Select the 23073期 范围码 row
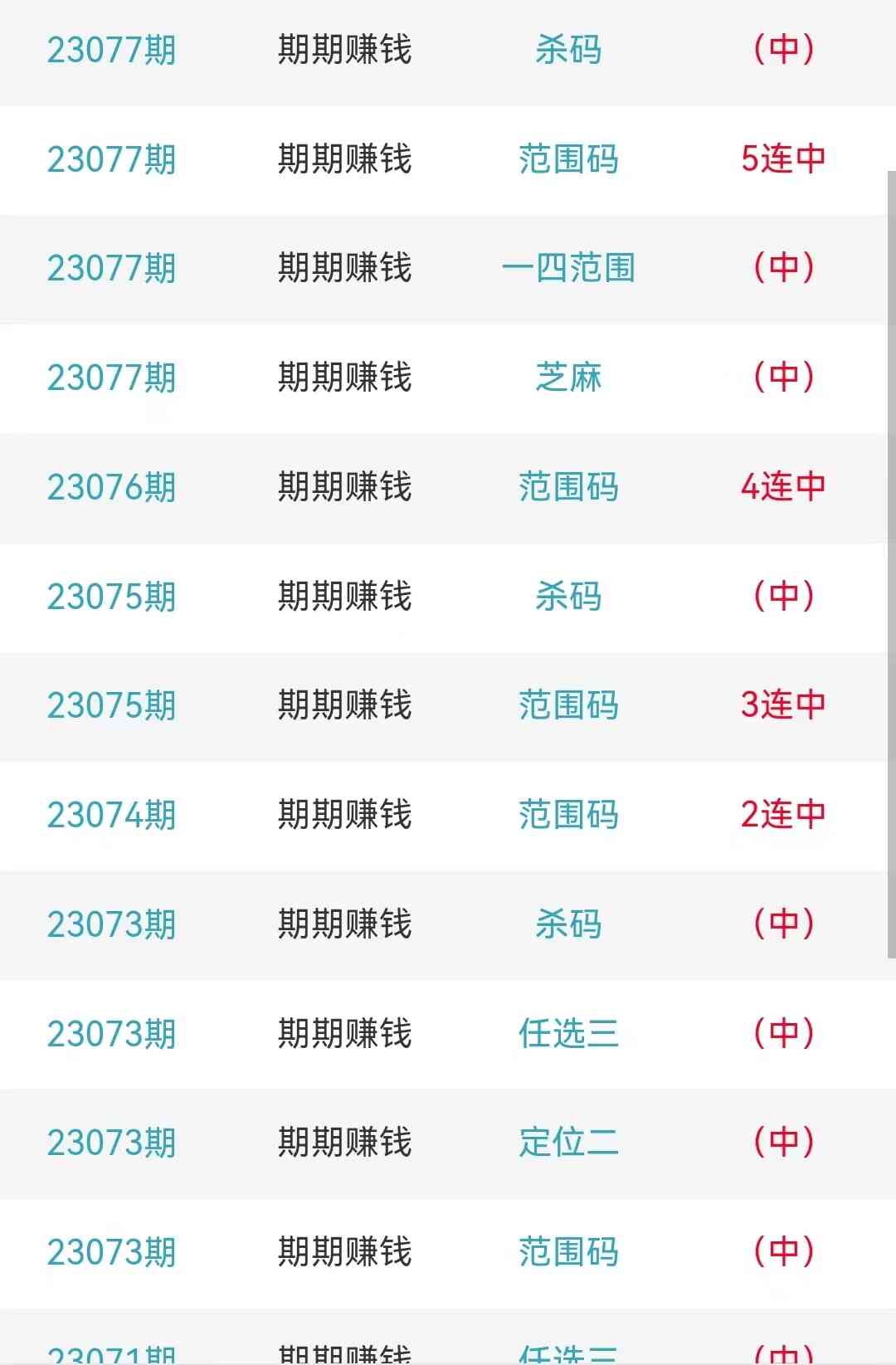Viewport: 896px width, 1365px height. pos(568,1252)
